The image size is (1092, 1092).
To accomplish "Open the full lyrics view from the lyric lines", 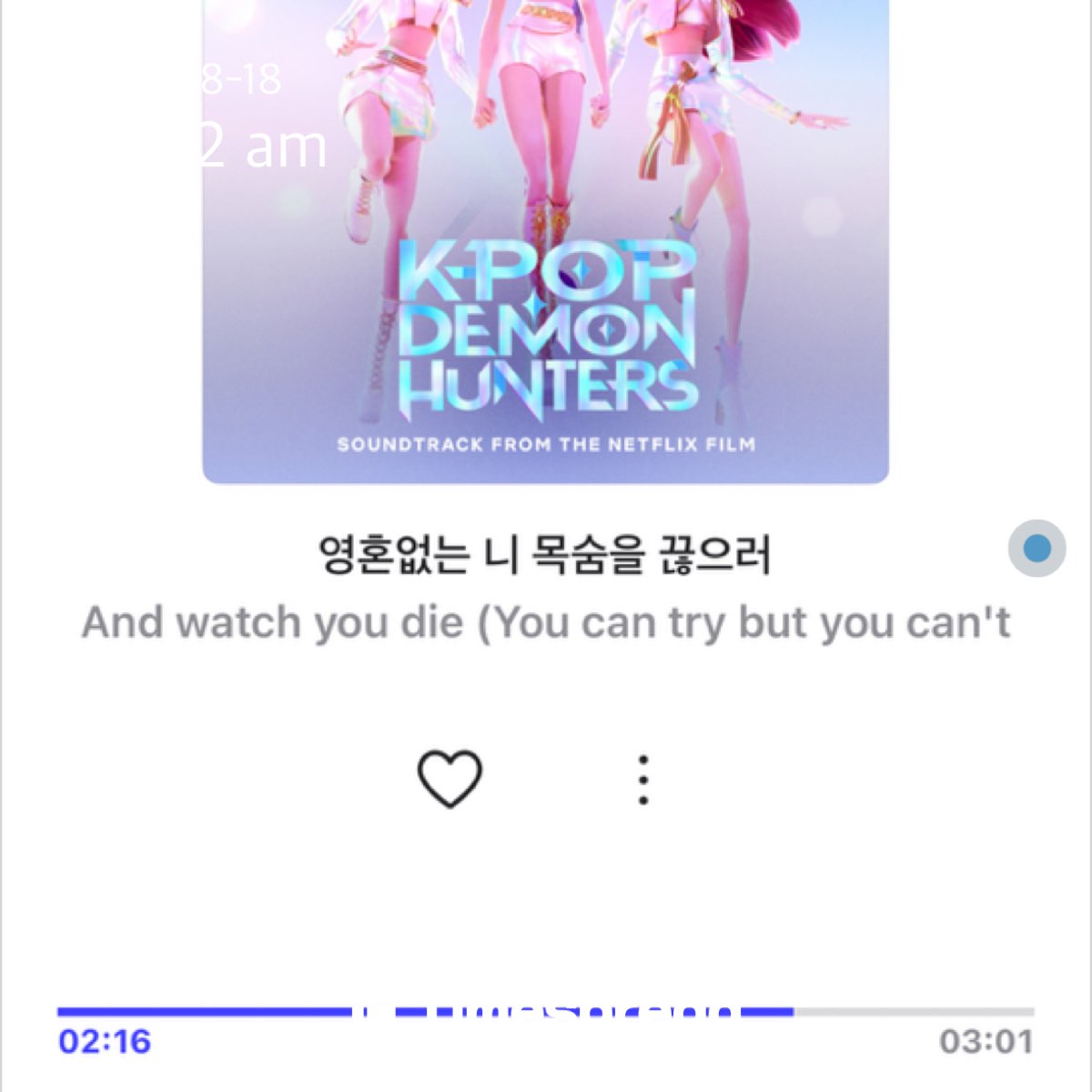I will tap(545, 589).
